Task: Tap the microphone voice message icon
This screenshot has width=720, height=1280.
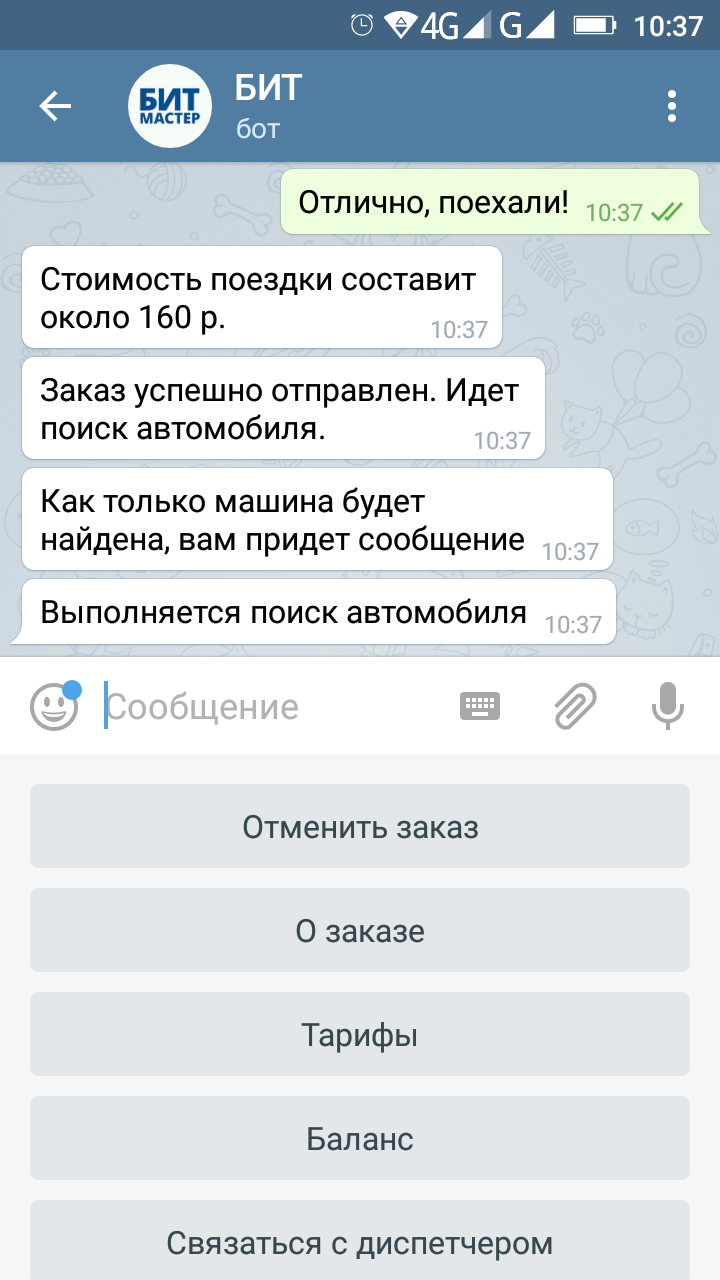Action: (x=667, y=707)
